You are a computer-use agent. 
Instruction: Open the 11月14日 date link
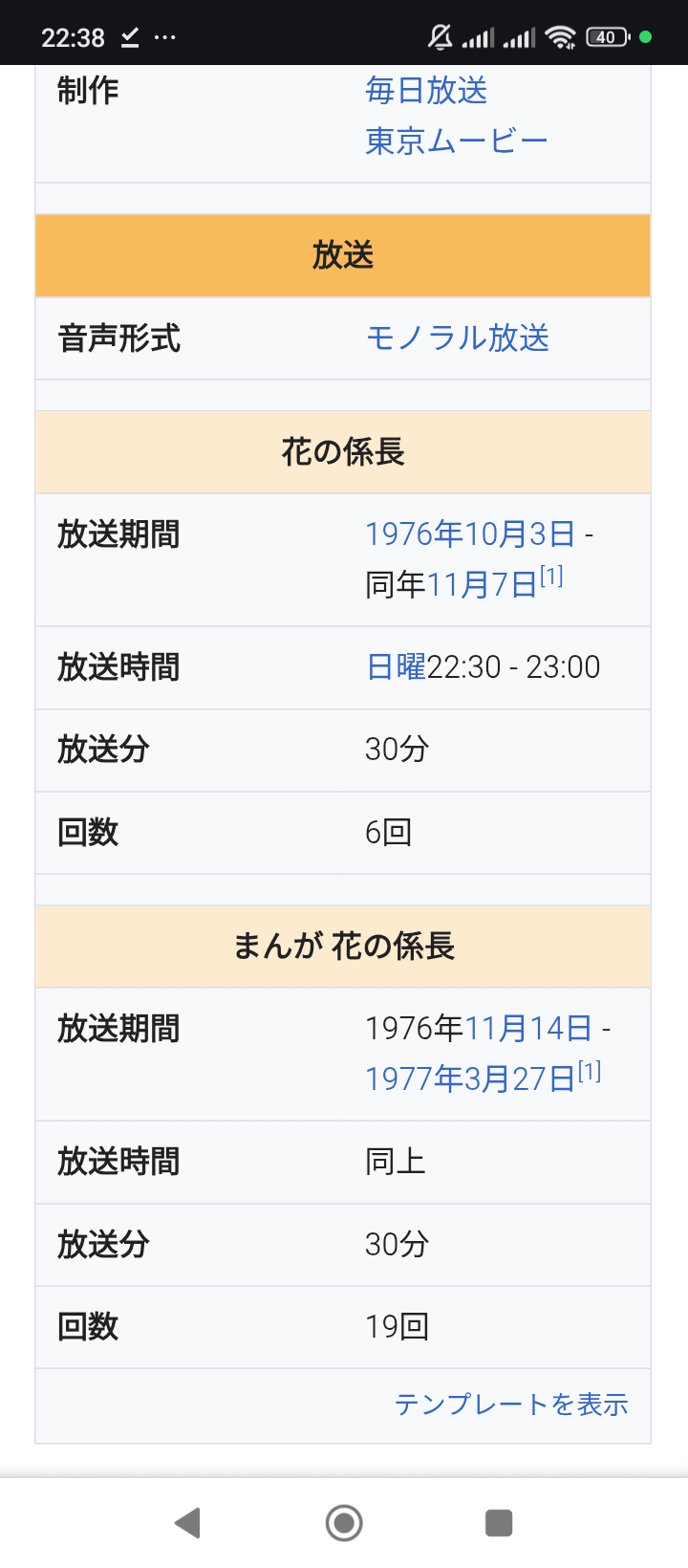528,1029
